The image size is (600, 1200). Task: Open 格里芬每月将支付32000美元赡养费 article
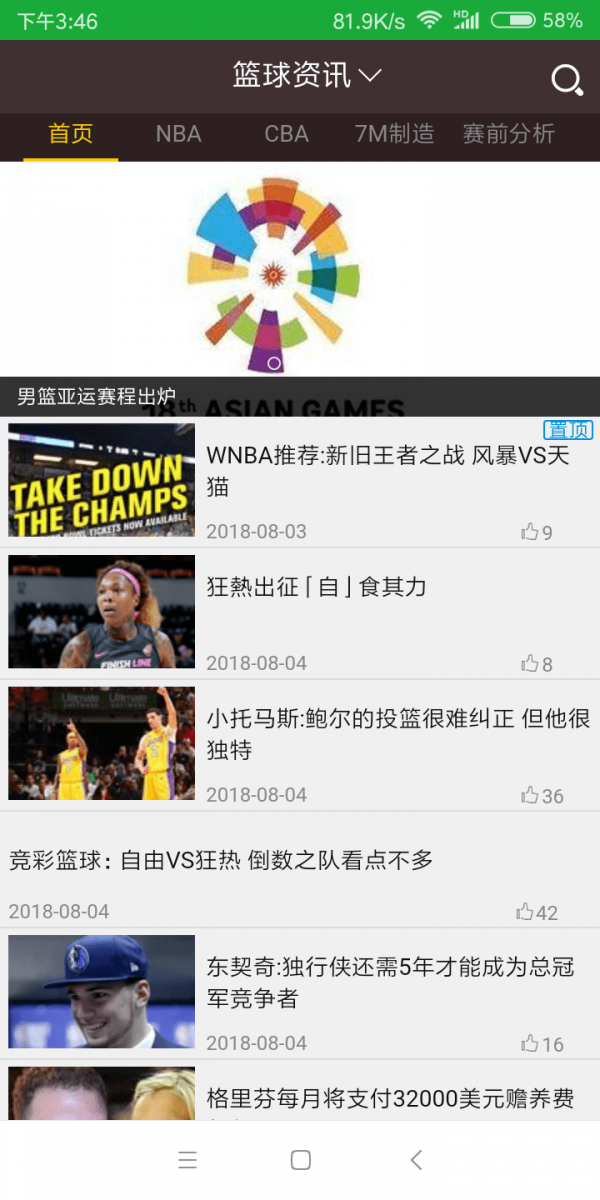(x=390, y=1098)
